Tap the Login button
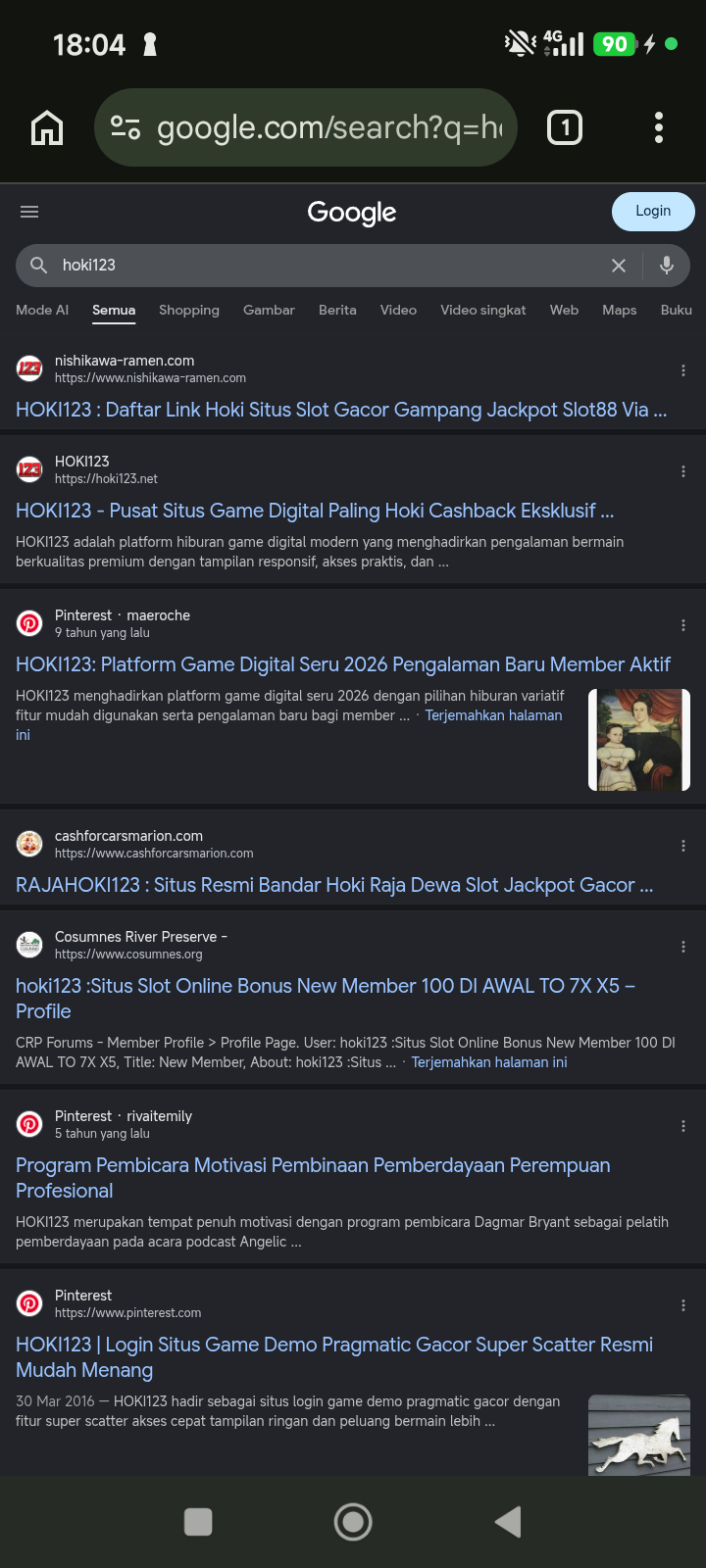706x1568 pixels. tap(653, 212)
